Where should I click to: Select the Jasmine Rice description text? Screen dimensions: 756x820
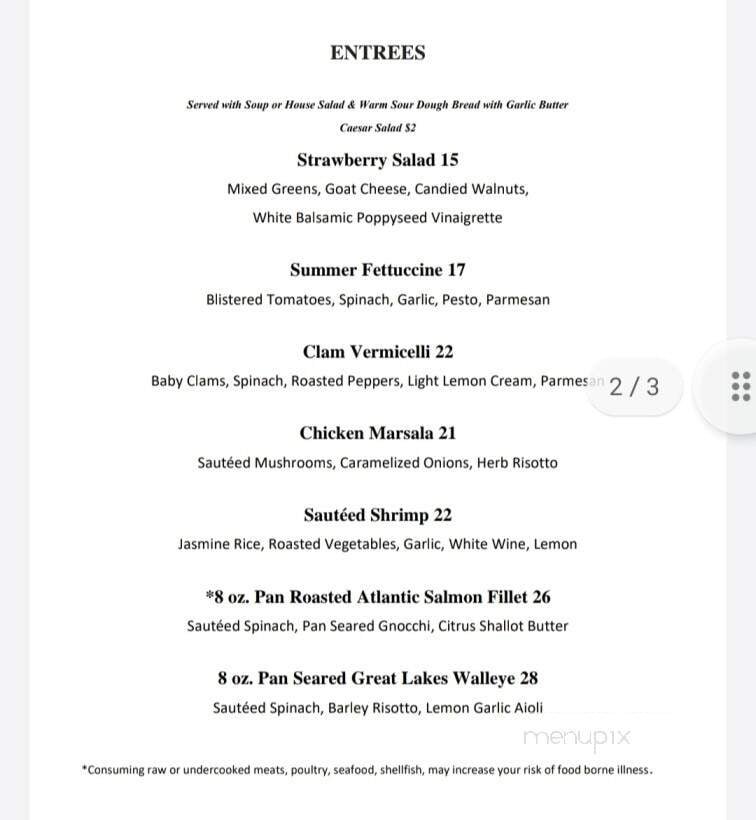(377, 544)
